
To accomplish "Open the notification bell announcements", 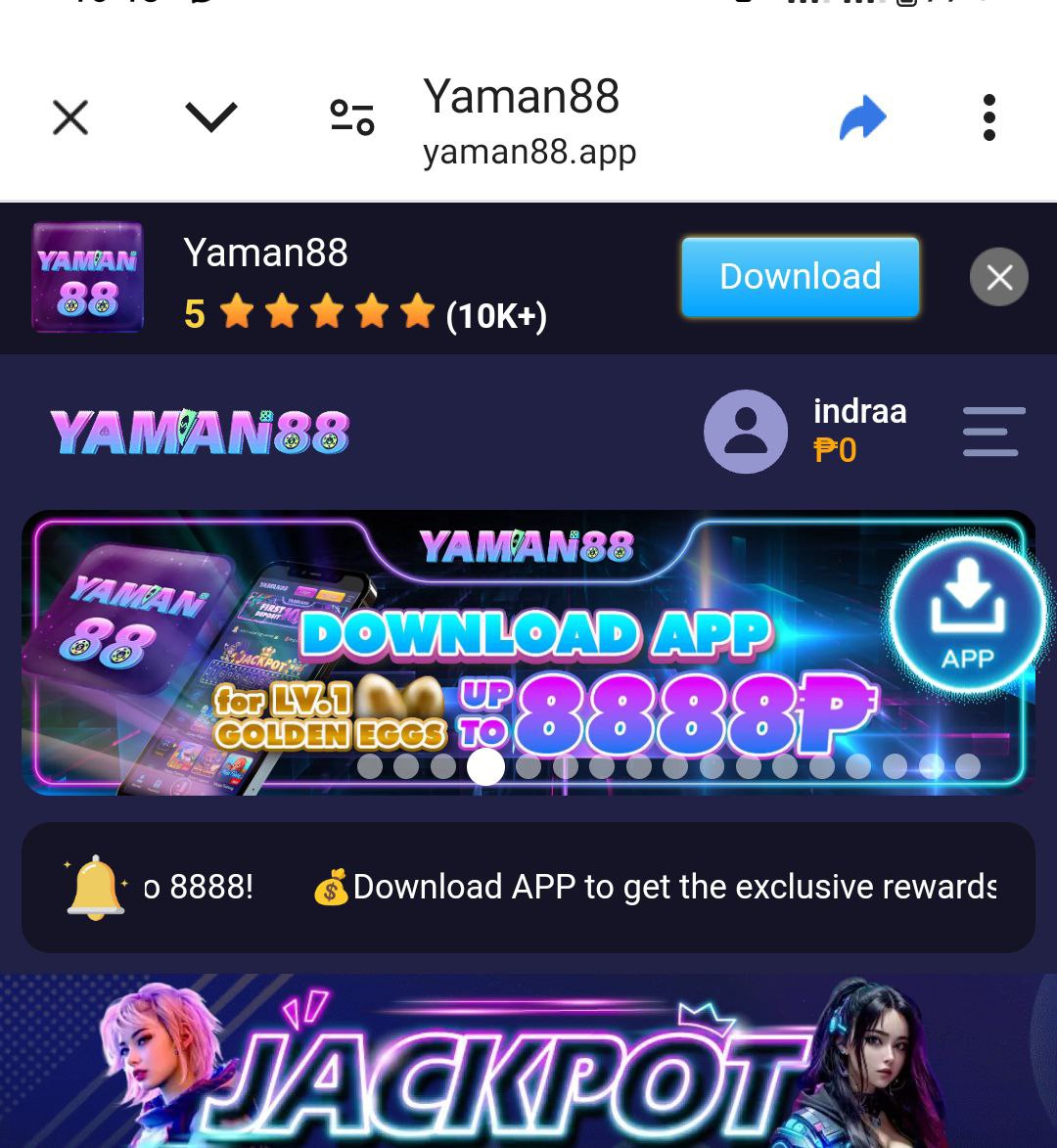I will pos(96,888).
